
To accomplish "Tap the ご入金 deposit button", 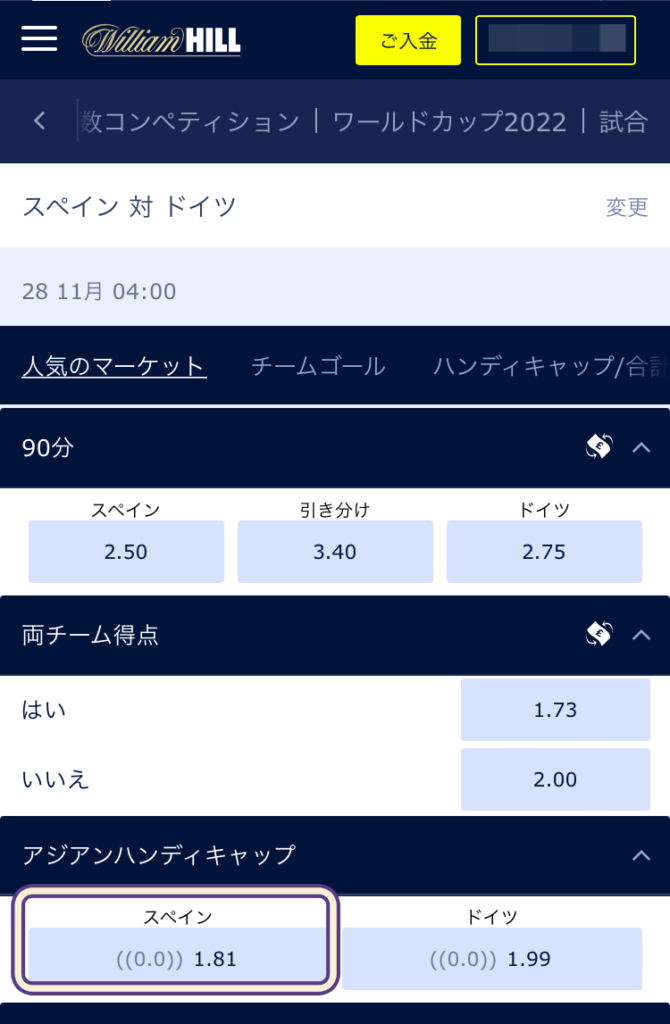I will pos(408,41).
